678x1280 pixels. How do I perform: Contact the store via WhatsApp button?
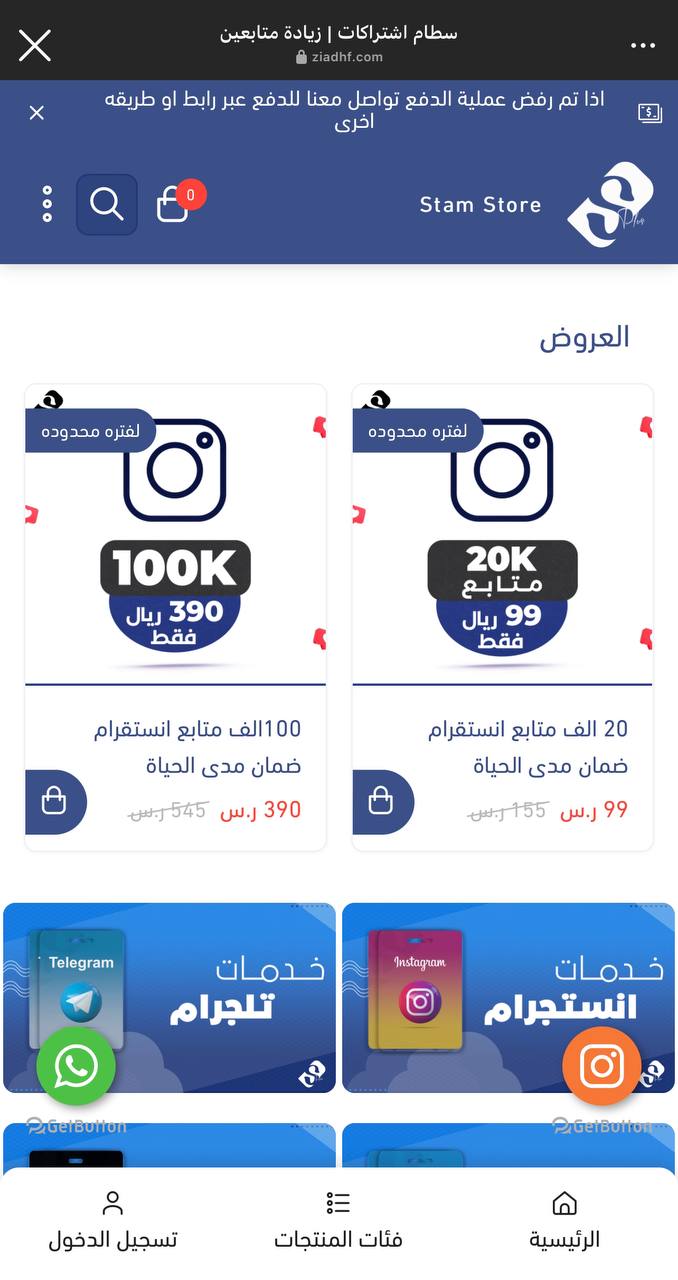coord(76,1067)
